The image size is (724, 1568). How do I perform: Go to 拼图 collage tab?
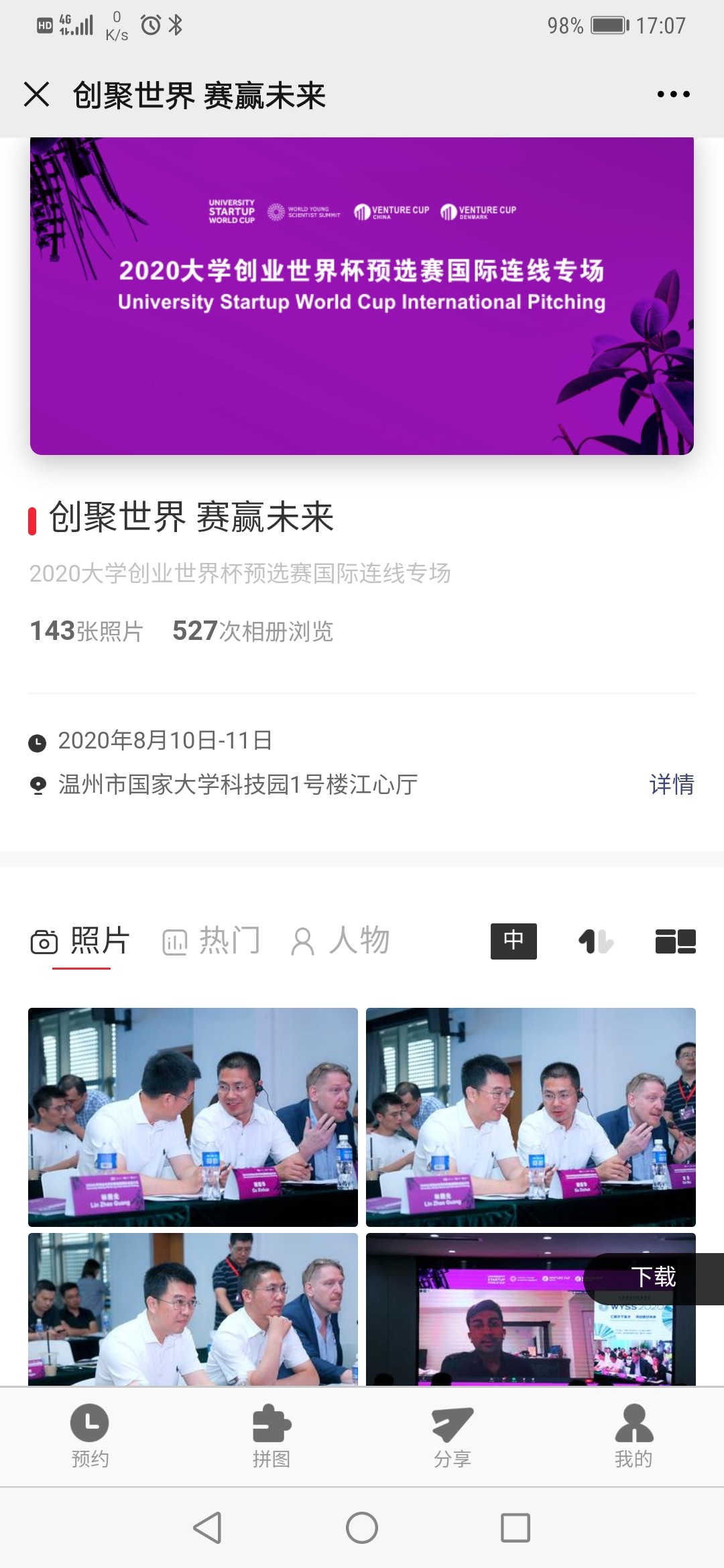point(271,1436)
